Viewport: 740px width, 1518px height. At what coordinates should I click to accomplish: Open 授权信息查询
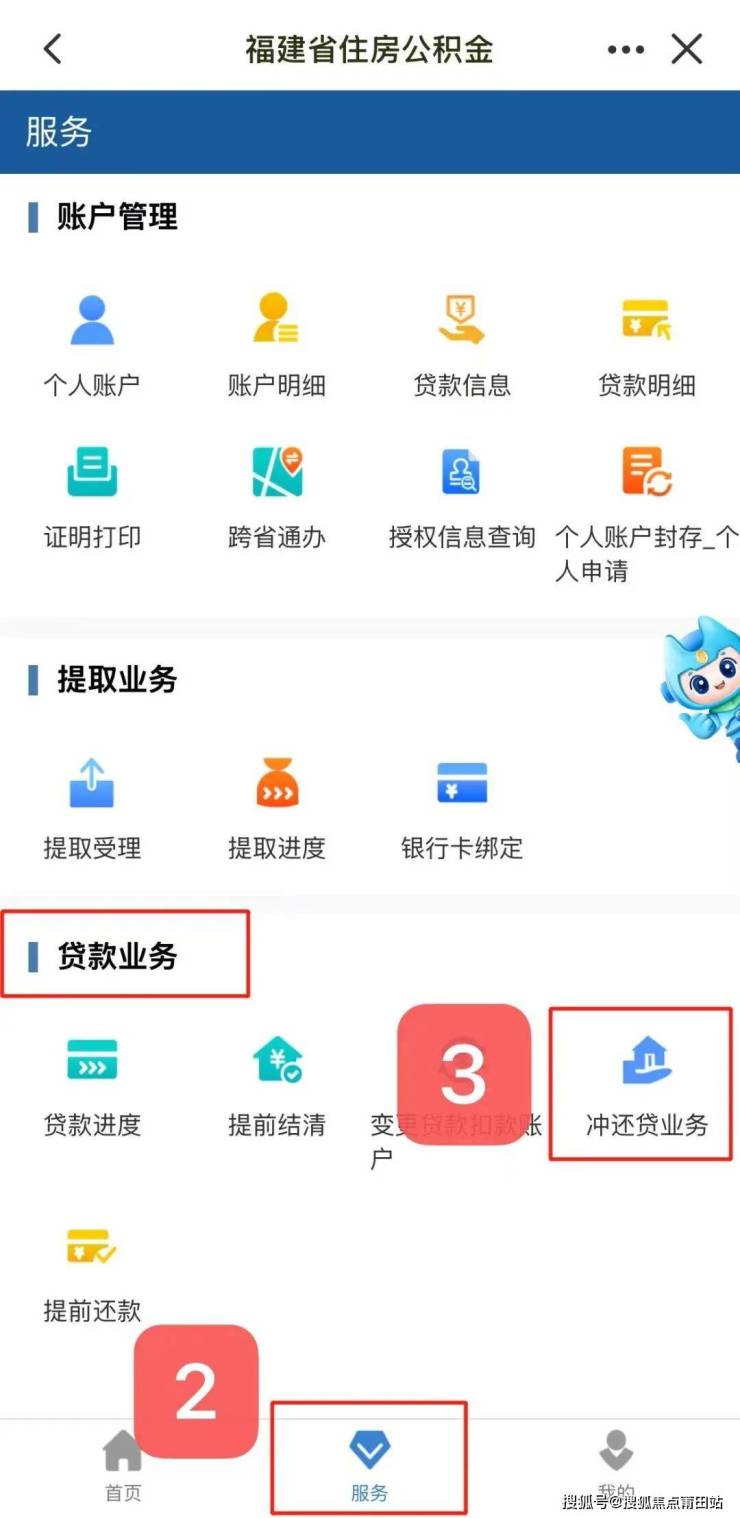(x=462, y=497)
